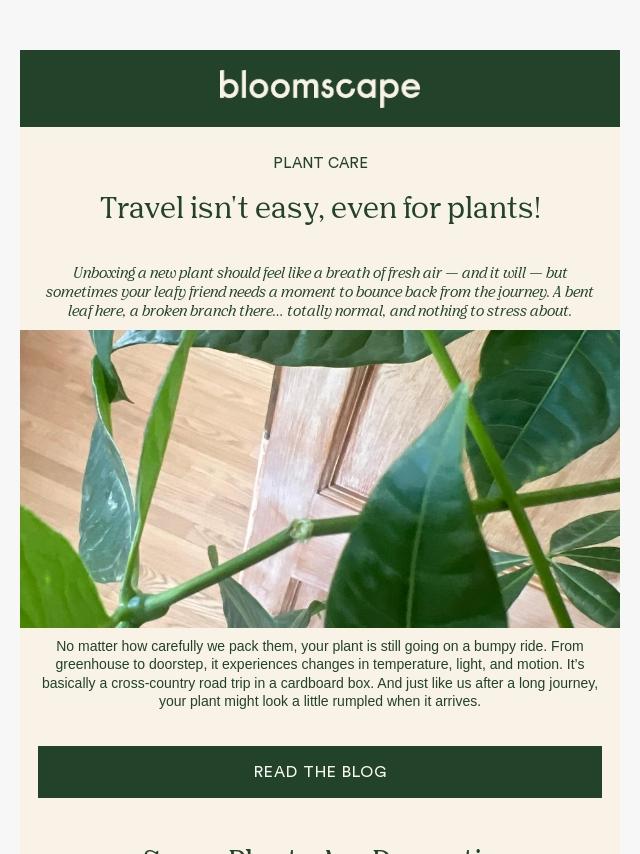Image resolution: width=640 pixels, height=854 pixels.
Task: Open the Bloomscape header banner link
Action: [x=320, y=88]
